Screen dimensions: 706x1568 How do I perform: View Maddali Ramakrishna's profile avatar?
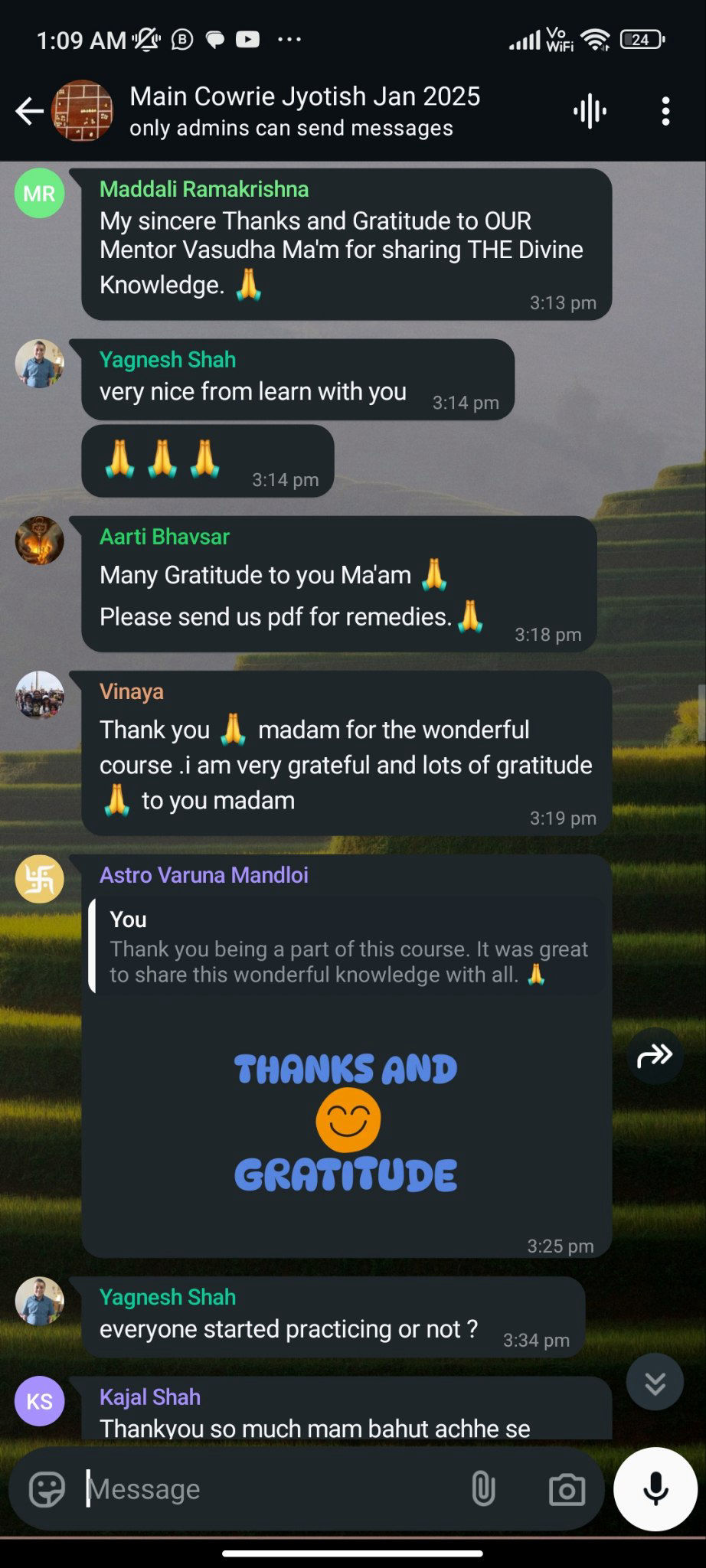(39, 194)
